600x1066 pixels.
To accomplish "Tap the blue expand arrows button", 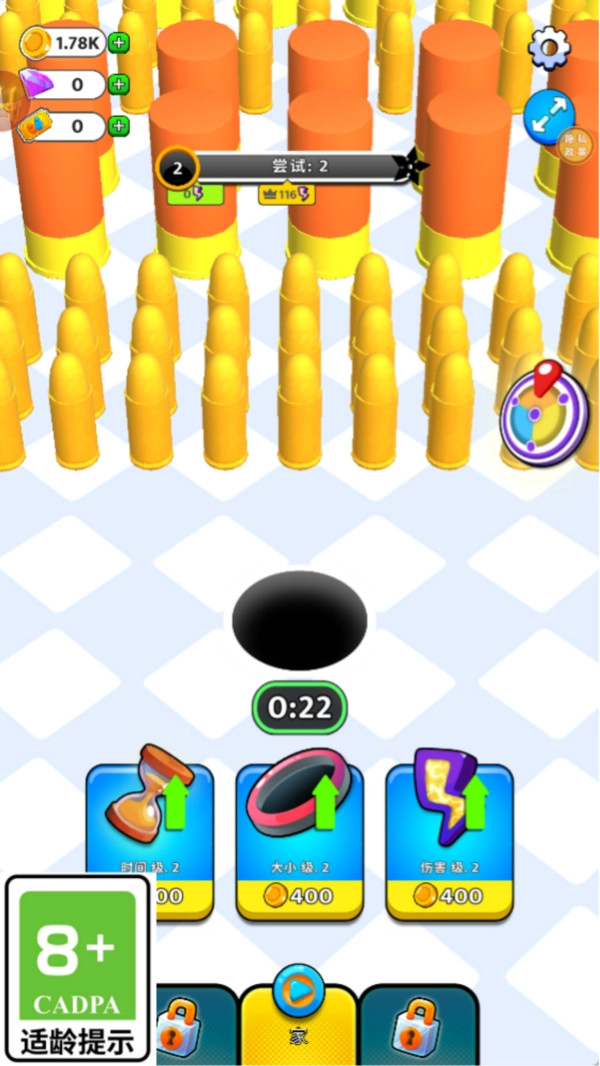I will (549, 117).
